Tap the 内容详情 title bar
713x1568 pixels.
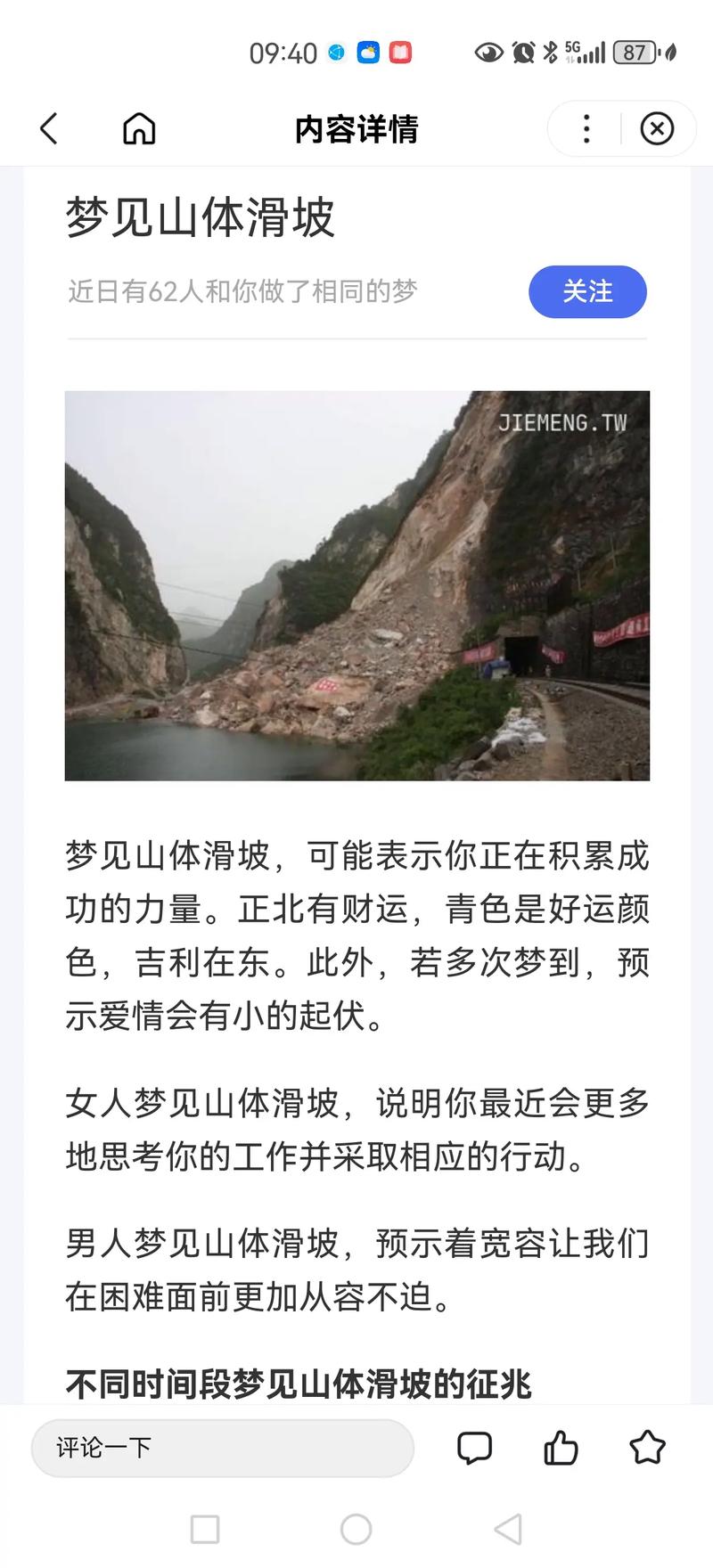point(356,128)
